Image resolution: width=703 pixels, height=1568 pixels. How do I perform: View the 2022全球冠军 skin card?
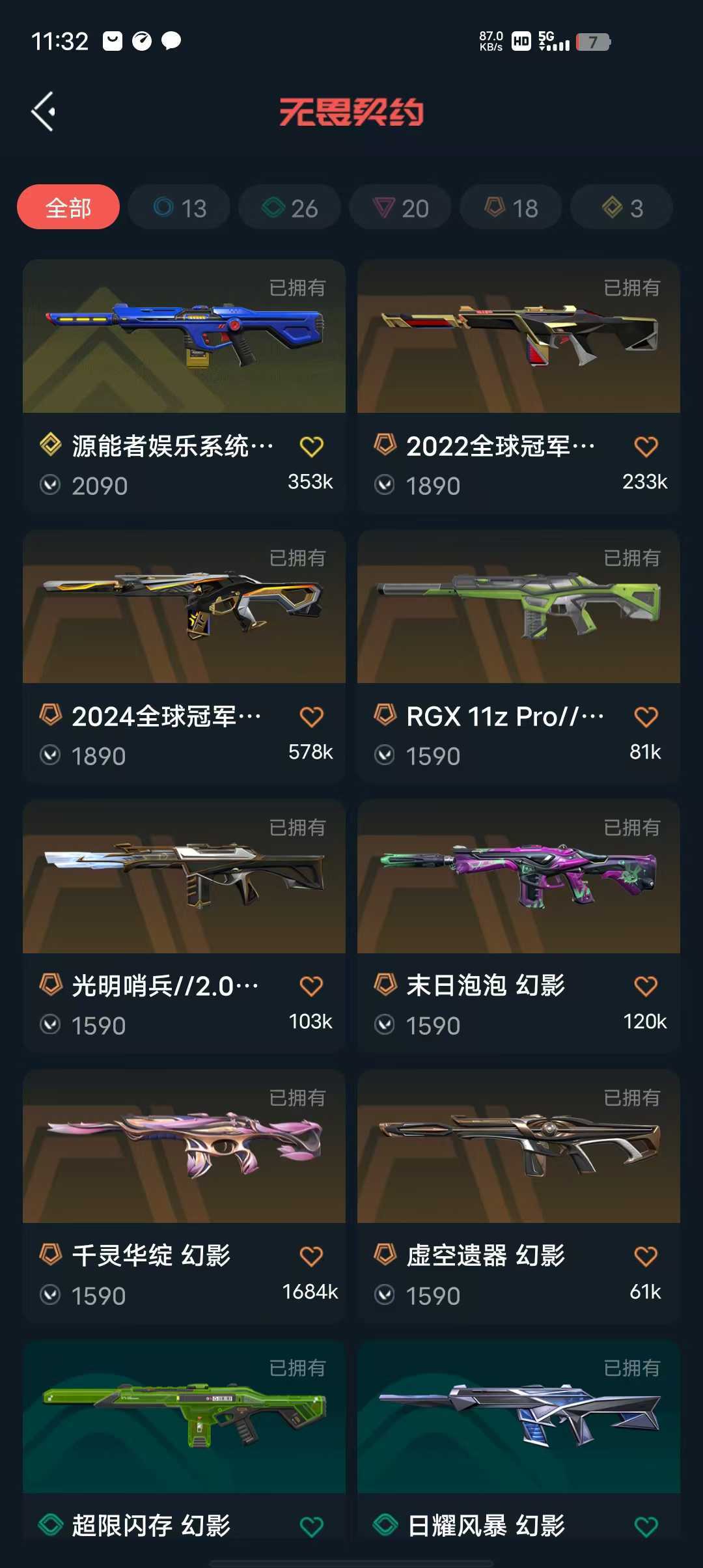(x=519, y=387)
